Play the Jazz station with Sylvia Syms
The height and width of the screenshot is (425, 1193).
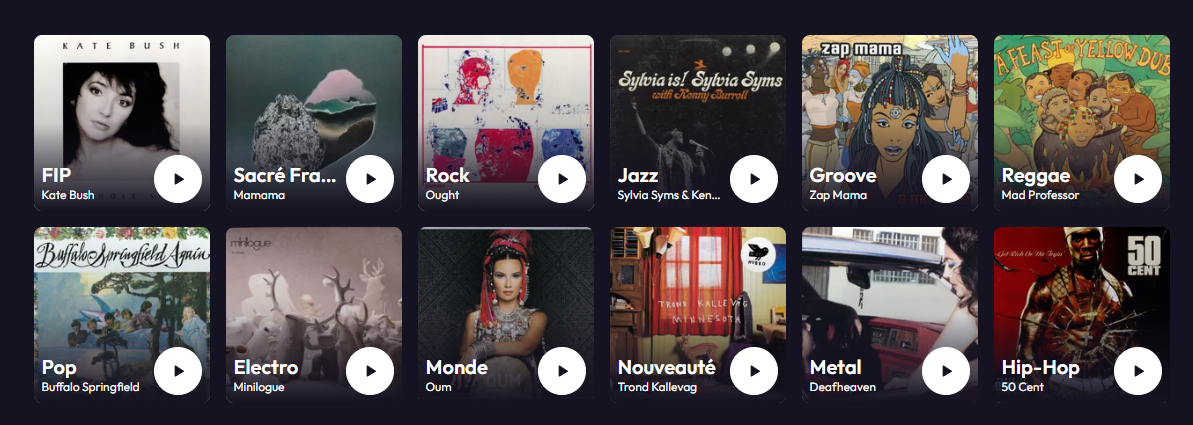point(754,179)
